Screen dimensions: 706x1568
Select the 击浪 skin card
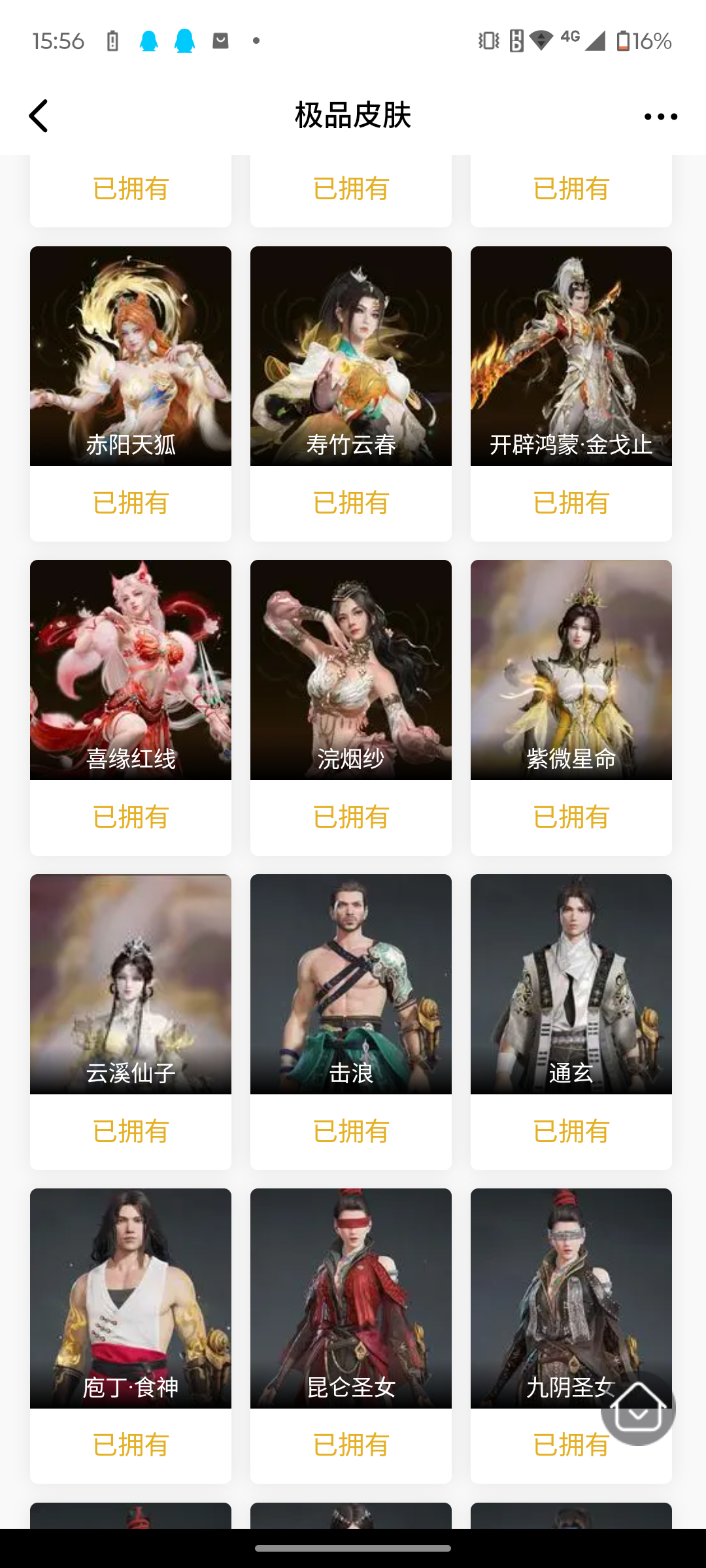[351, 984]
